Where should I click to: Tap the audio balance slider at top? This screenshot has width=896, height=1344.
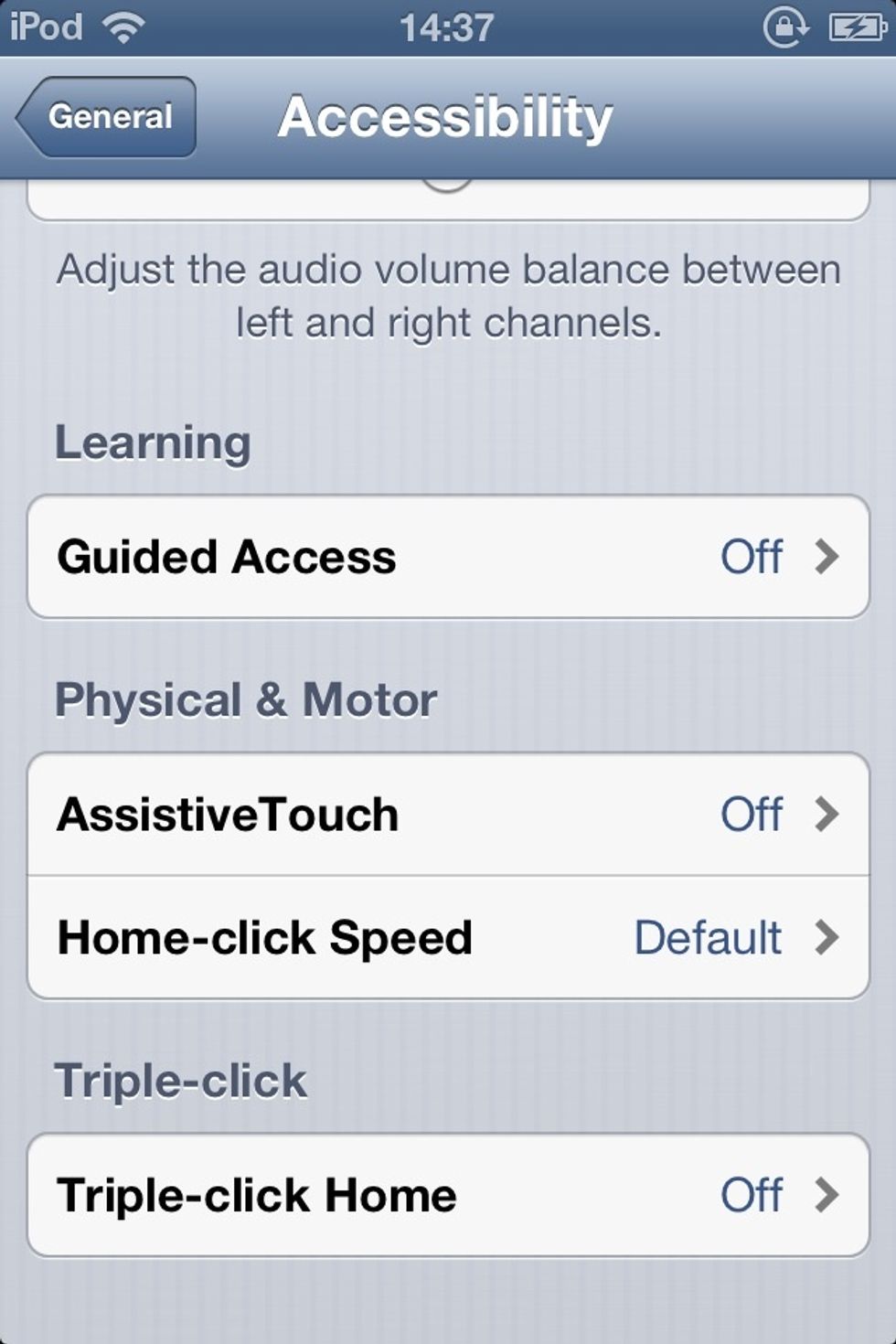[x=448, y=192]
